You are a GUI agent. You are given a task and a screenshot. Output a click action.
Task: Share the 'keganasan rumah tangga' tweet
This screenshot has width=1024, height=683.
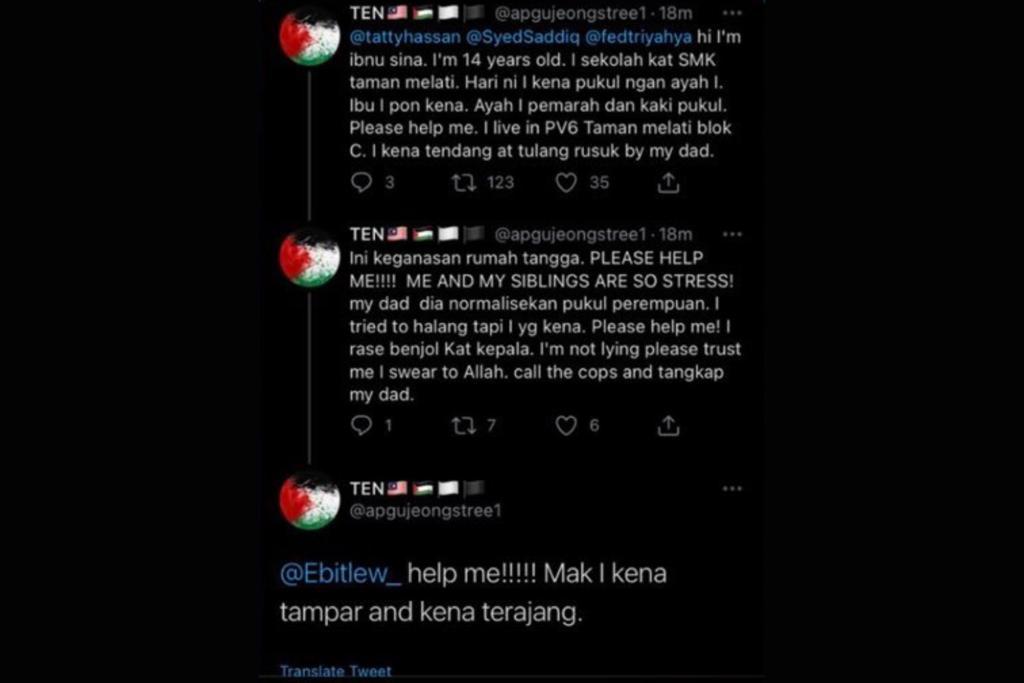[668, 426]
